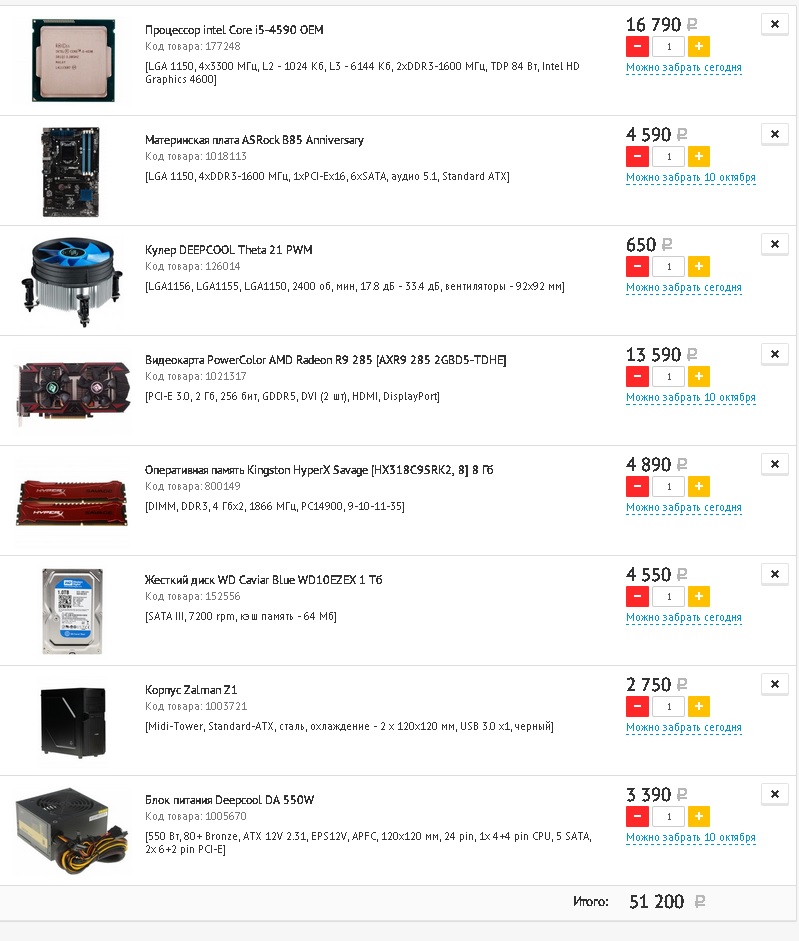
Task: Open PowerColor Radeon R9 285 product page
Action: click(x=325, y=360)
